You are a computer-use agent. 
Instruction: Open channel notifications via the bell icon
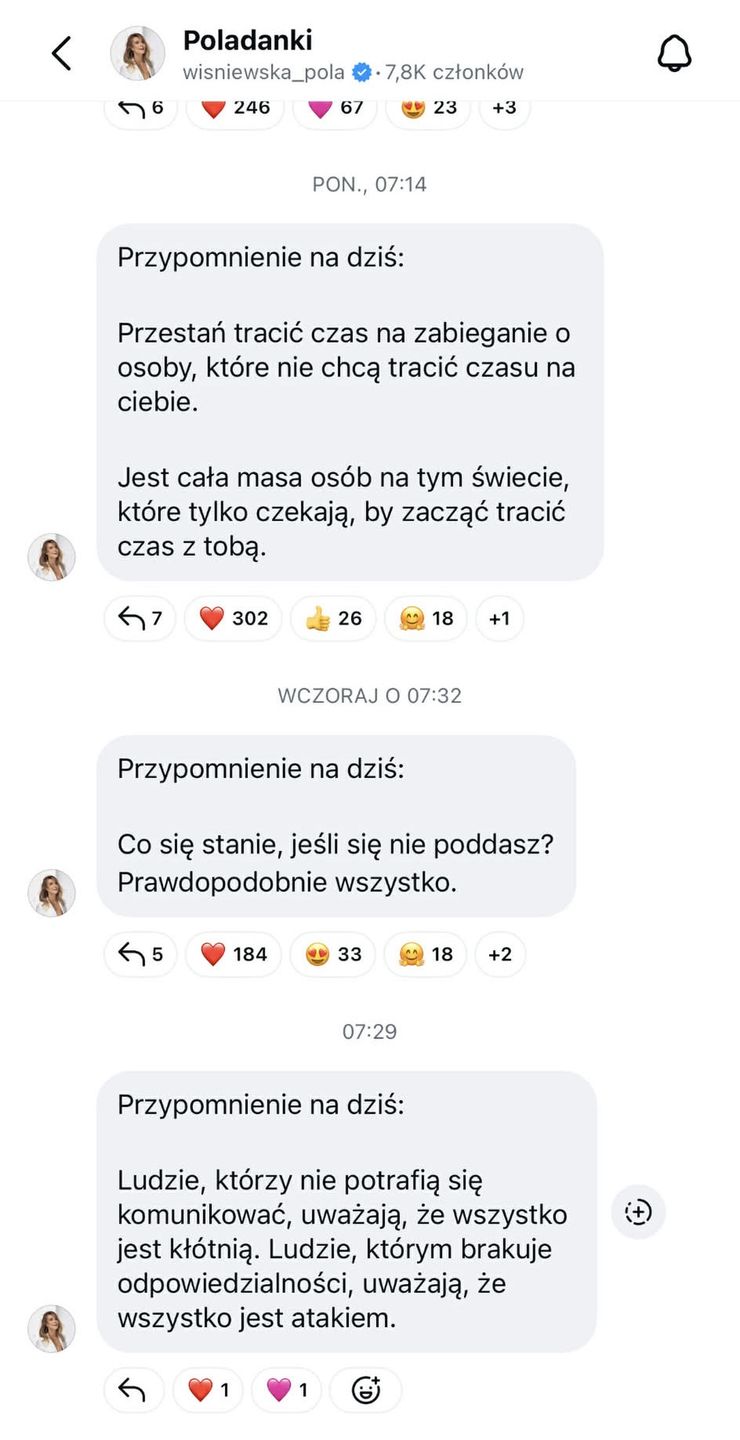pos(676,51)
